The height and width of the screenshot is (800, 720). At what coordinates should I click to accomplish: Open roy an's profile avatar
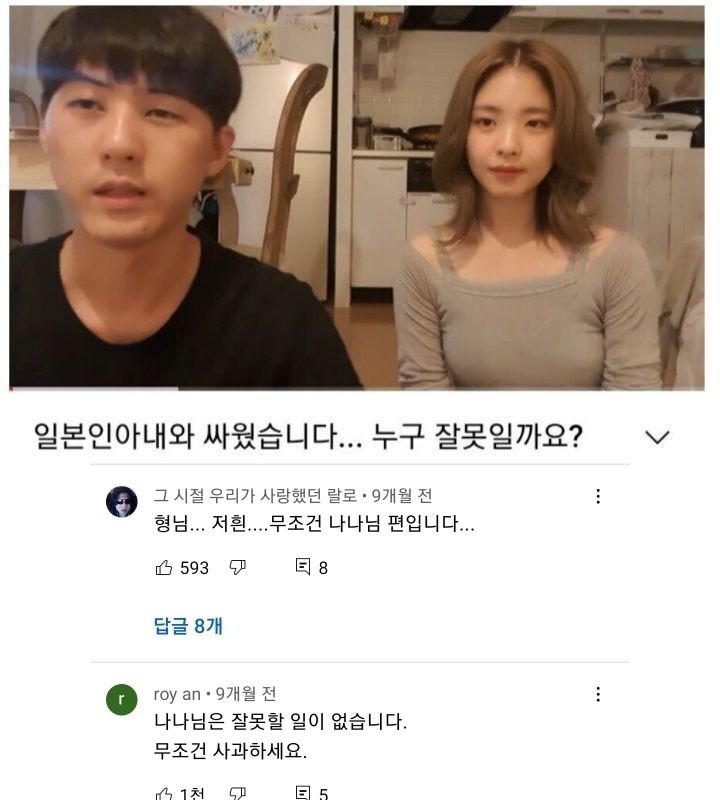122,700
